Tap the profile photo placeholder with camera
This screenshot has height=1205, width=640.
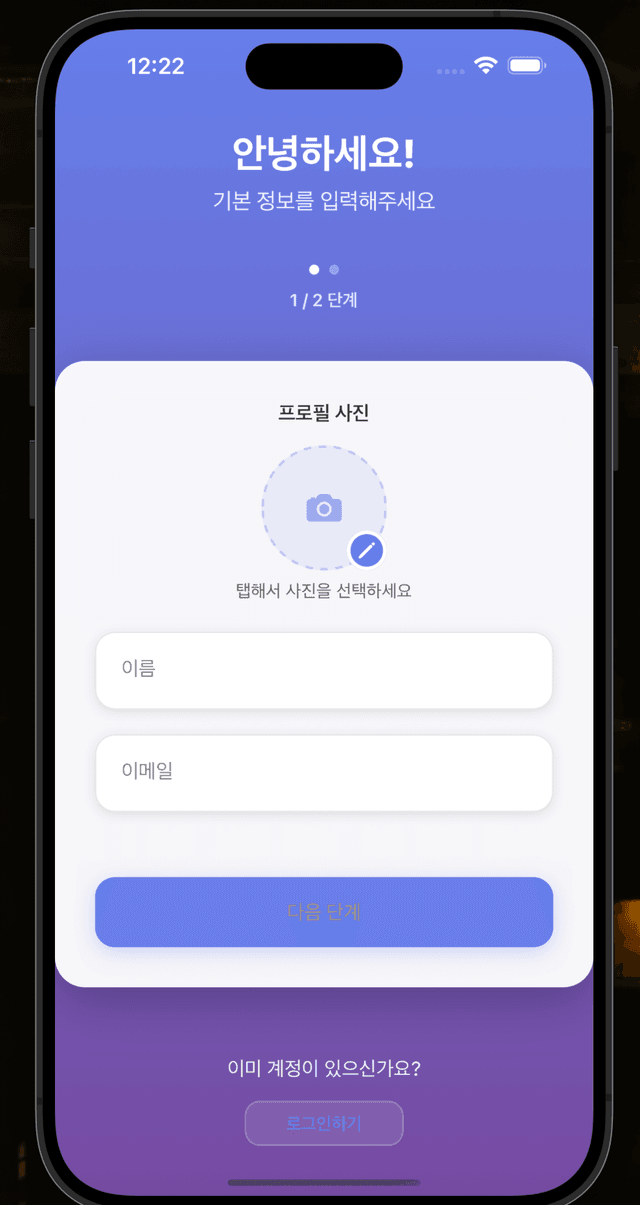coord(323,507)
